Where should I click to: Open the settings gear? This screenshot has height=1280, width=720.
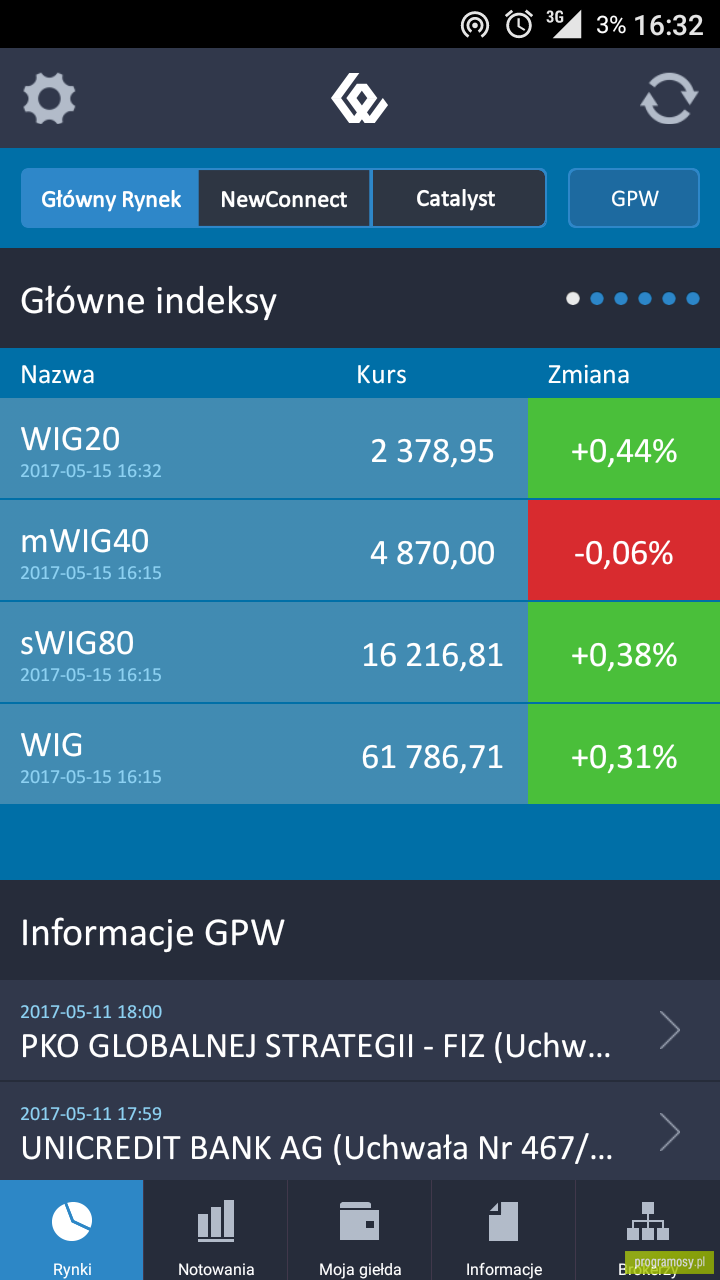(x=49, y=98)
